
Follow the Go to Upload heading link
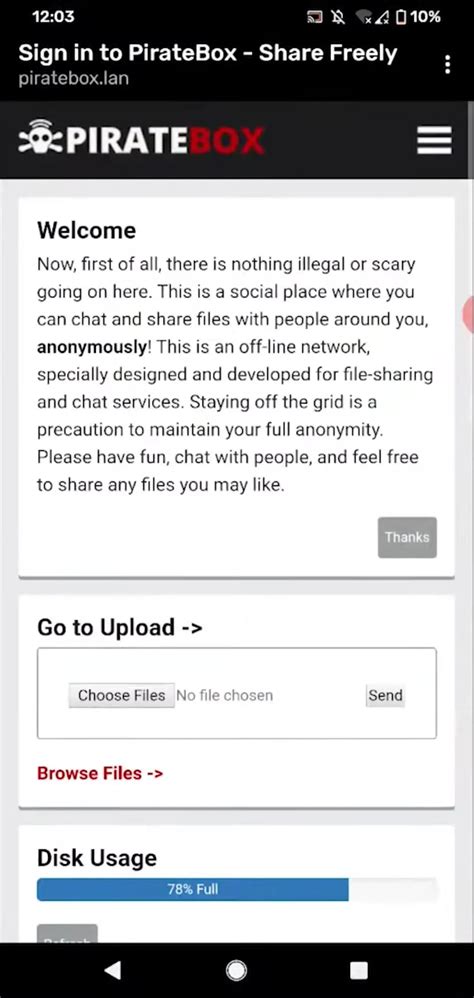(120, 627)
